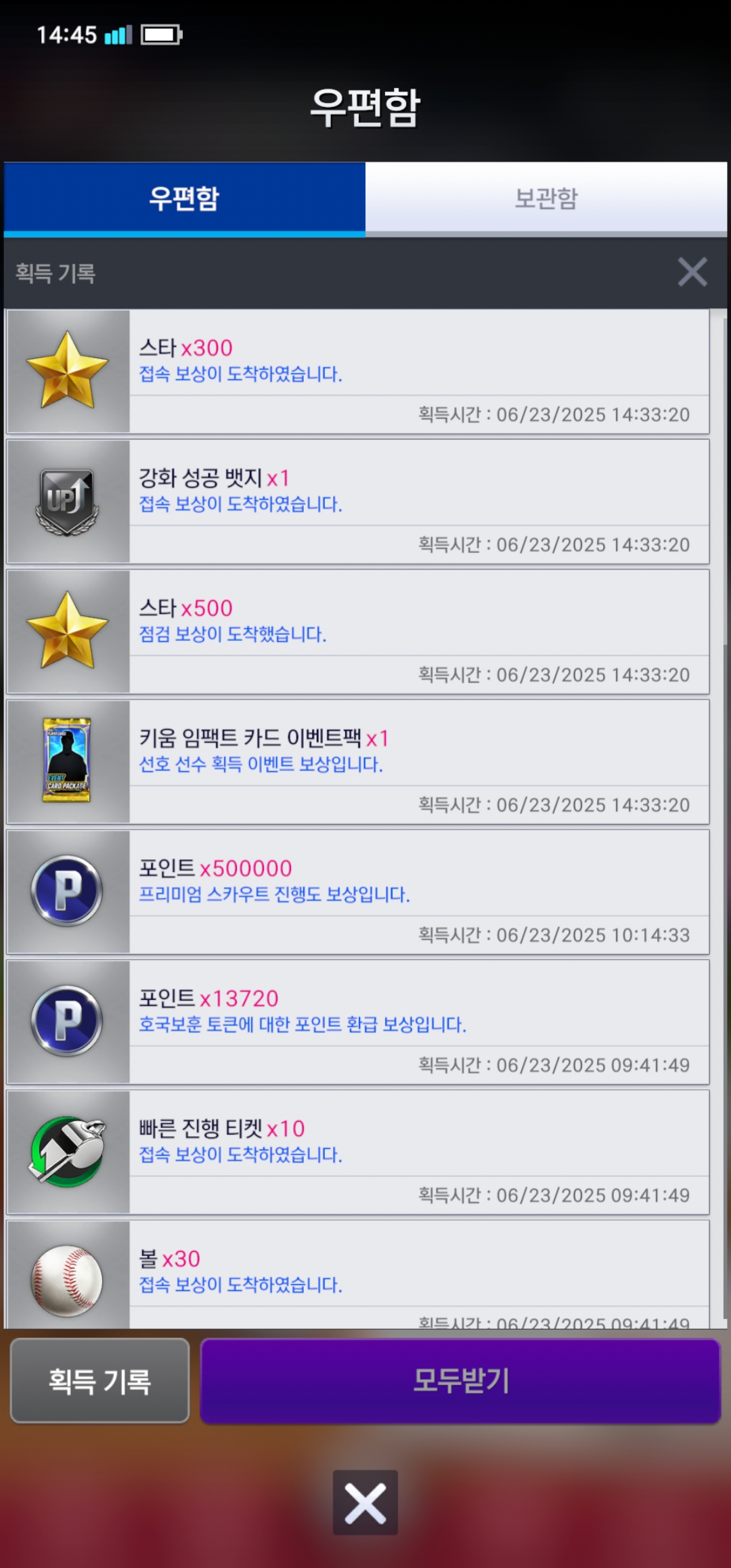Screen dimensions: 731x1568
Task: Select the 볼 x30 entry
Action: point(357,1274)
